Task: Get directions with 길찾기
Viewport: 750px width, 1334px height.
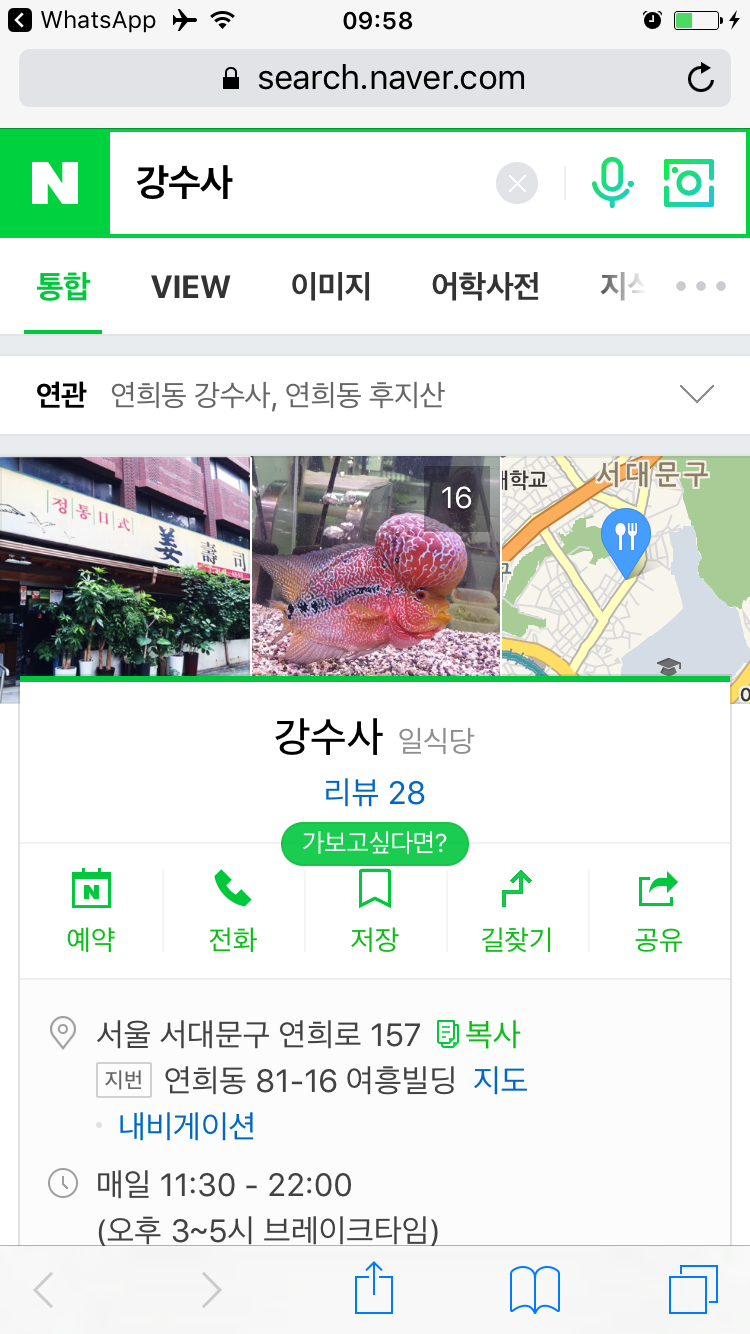Action: click(517, 910)
